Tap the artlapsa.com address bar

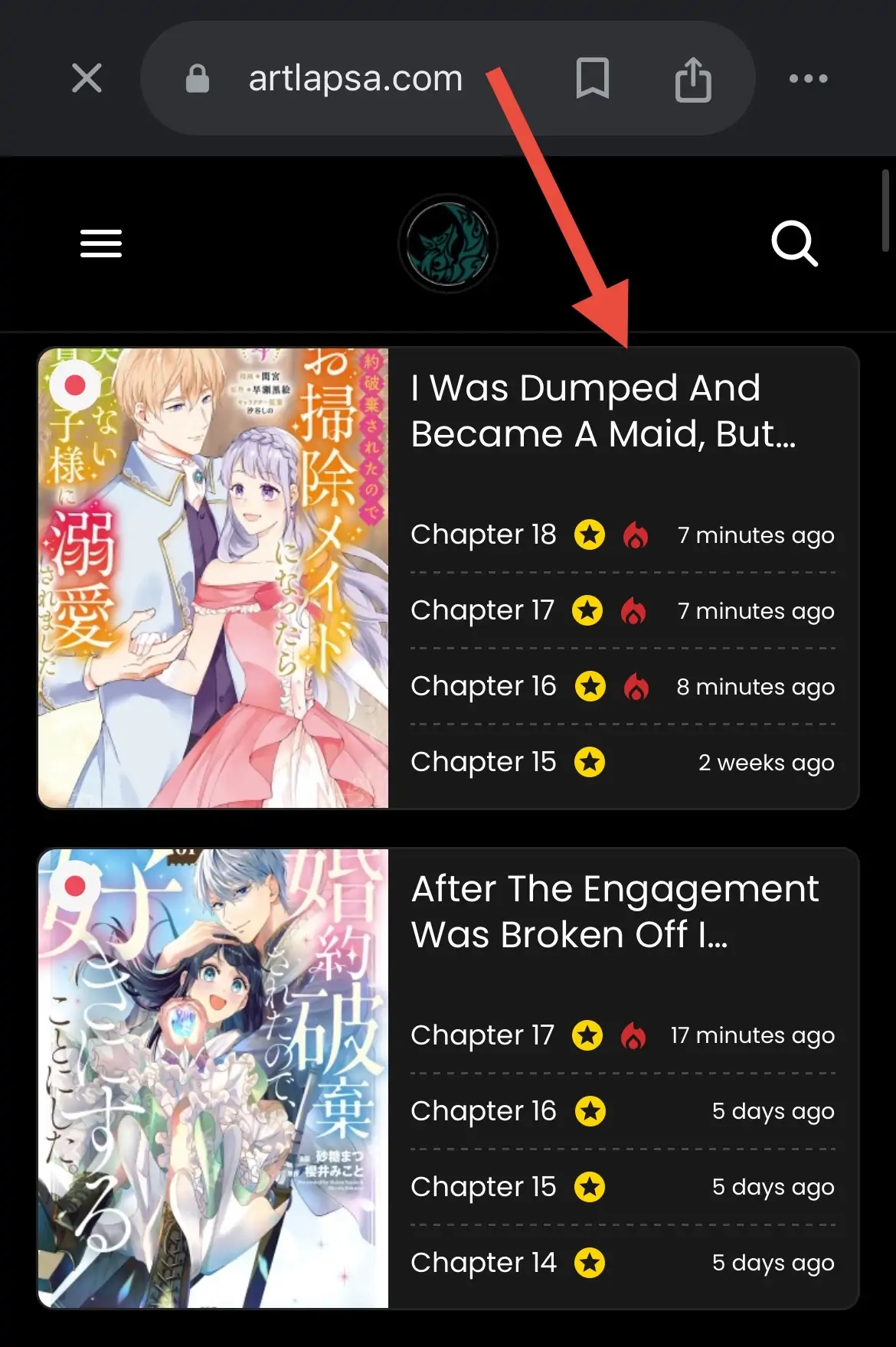355,78
